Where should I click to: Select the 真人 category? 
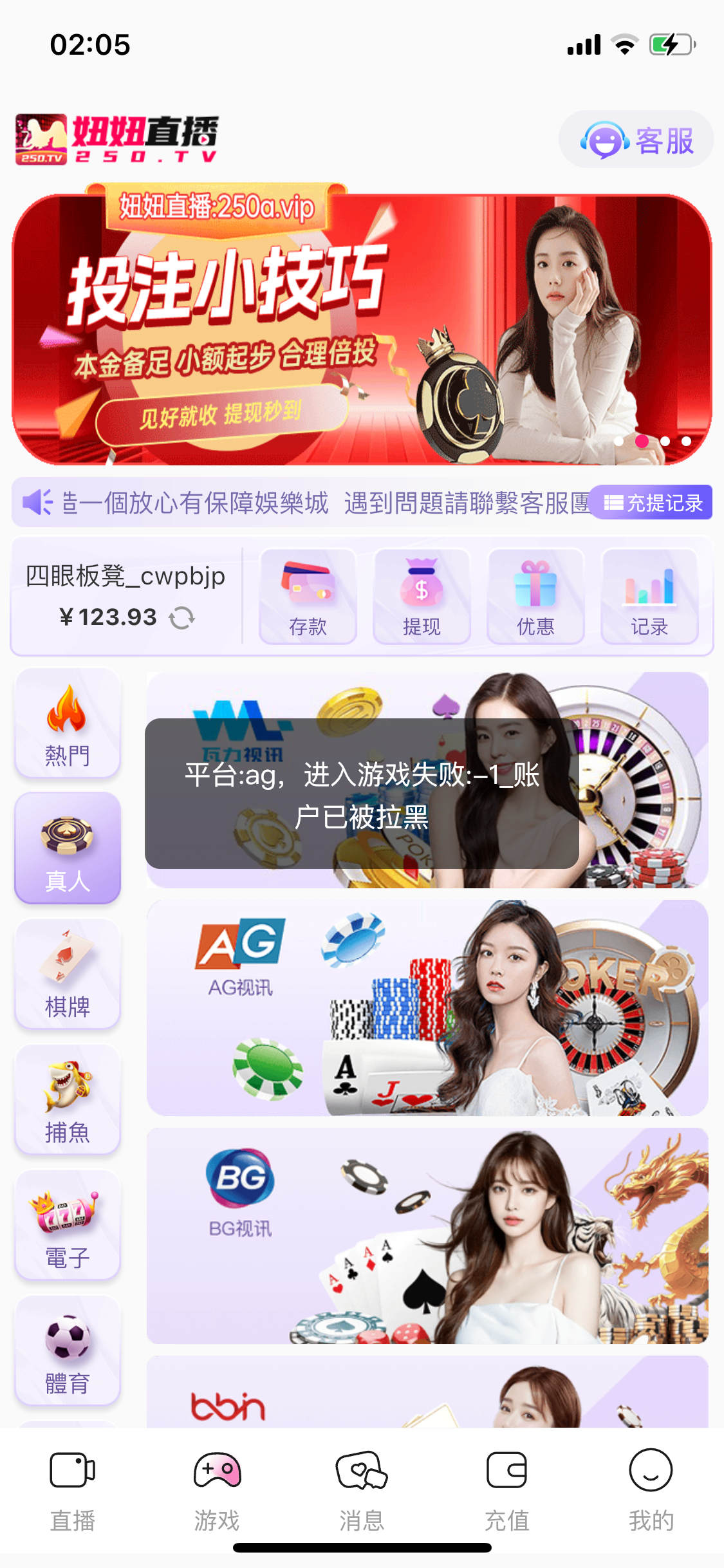pos(68,849)
